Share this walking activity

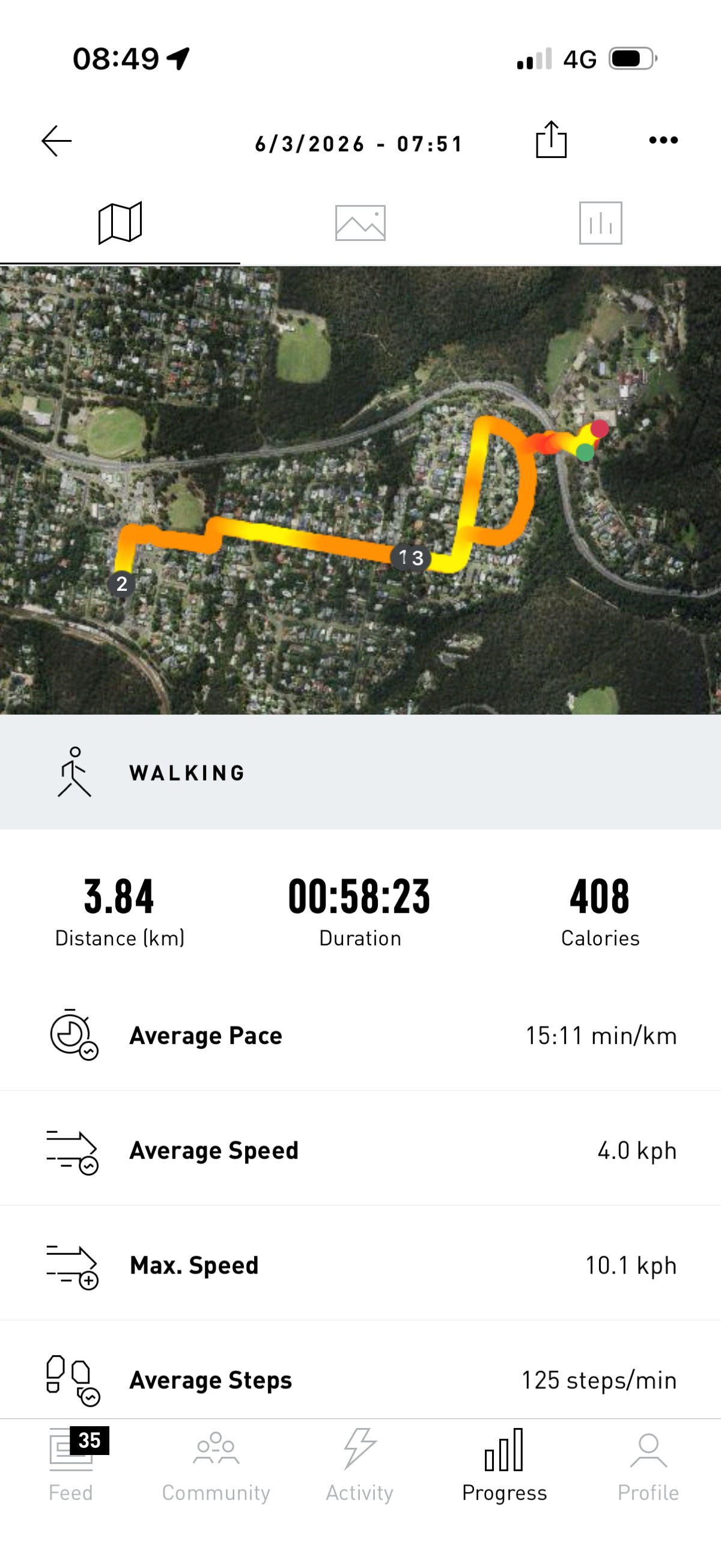point(550,140)
